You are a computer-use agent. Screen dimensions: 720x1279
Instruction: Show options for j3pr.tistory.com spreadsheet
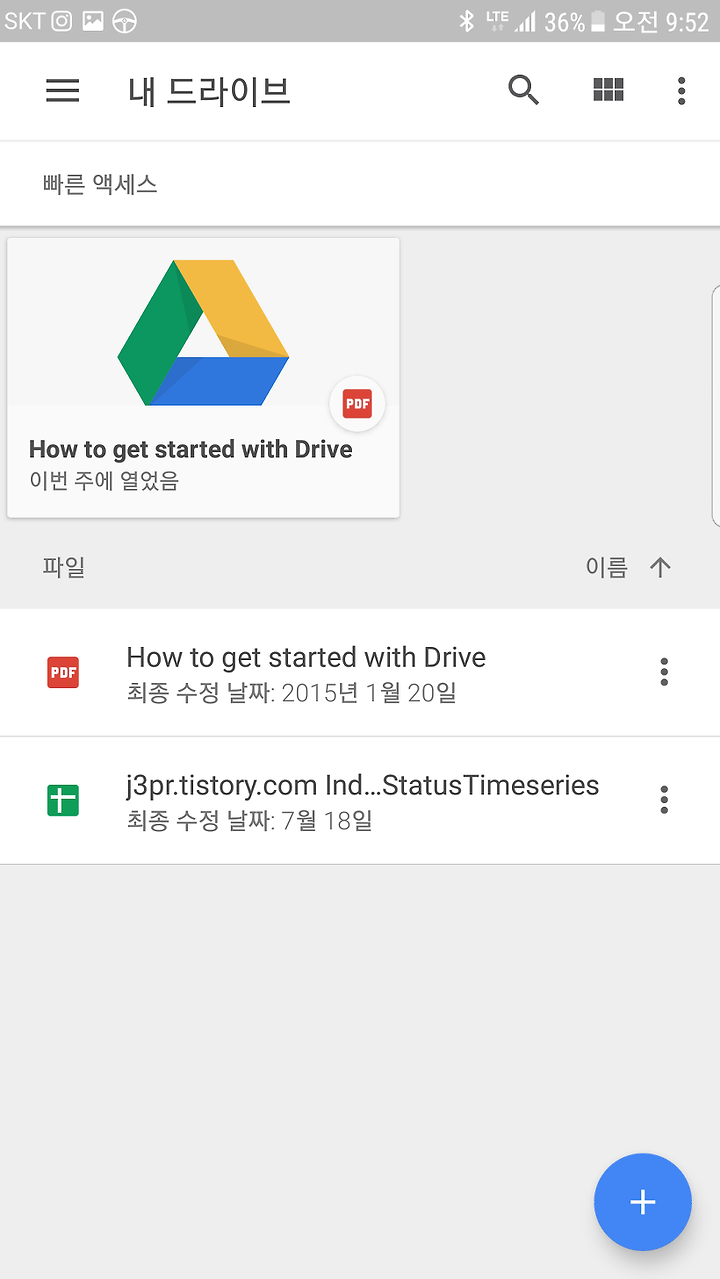pos(664,800)
